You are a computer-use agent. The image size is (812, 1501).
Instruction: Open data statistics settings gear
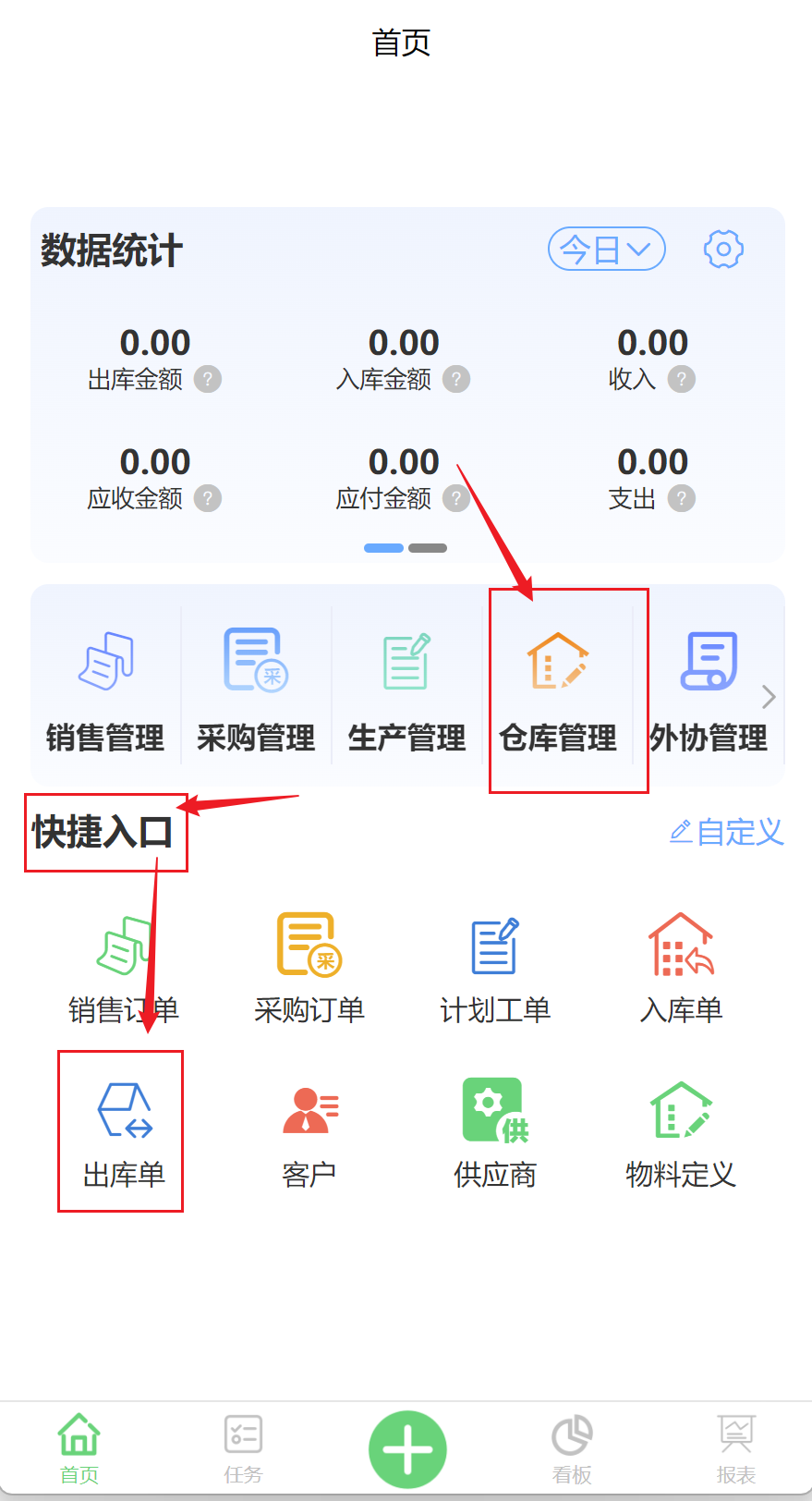[723, 249]
